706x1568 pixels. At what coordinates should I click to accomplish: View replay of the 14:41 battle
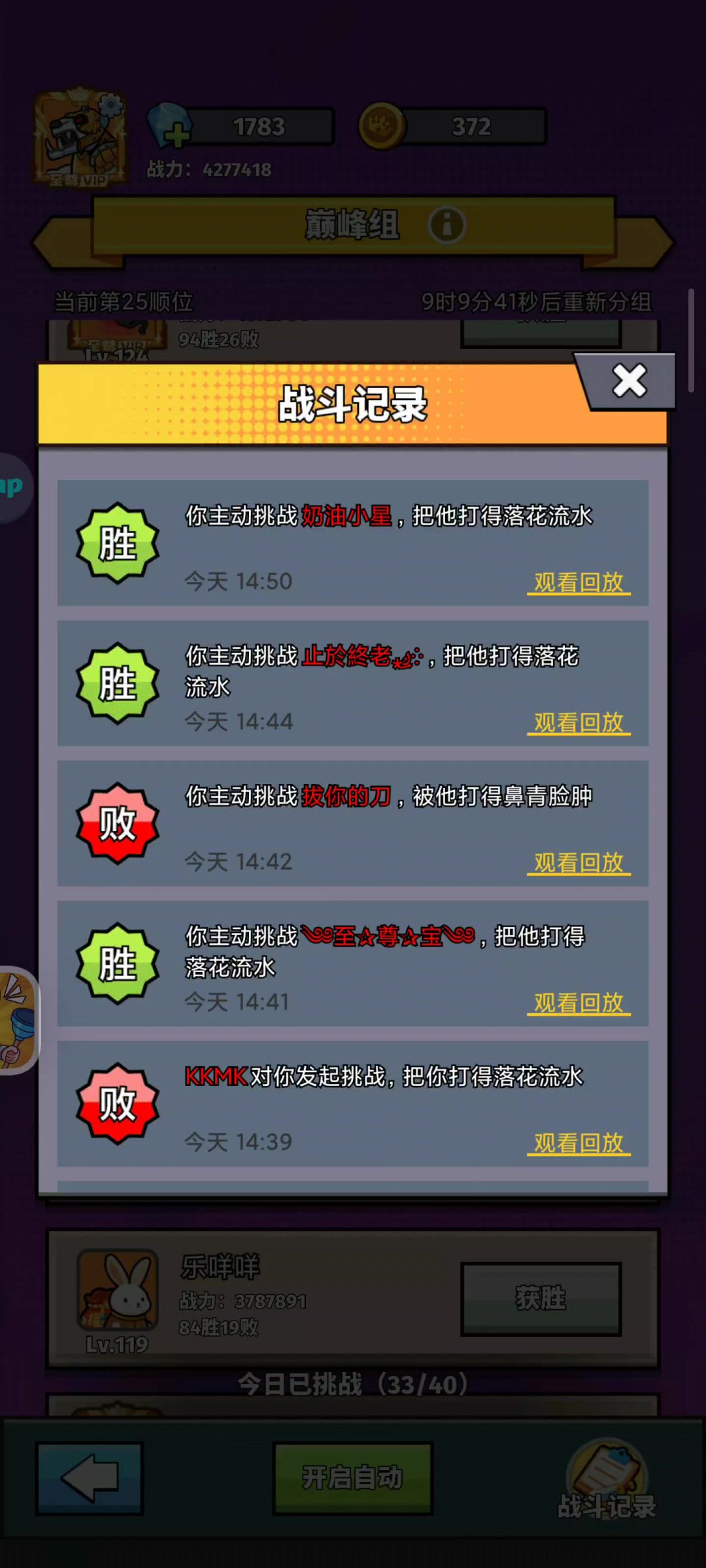(x=579, y=1003)
